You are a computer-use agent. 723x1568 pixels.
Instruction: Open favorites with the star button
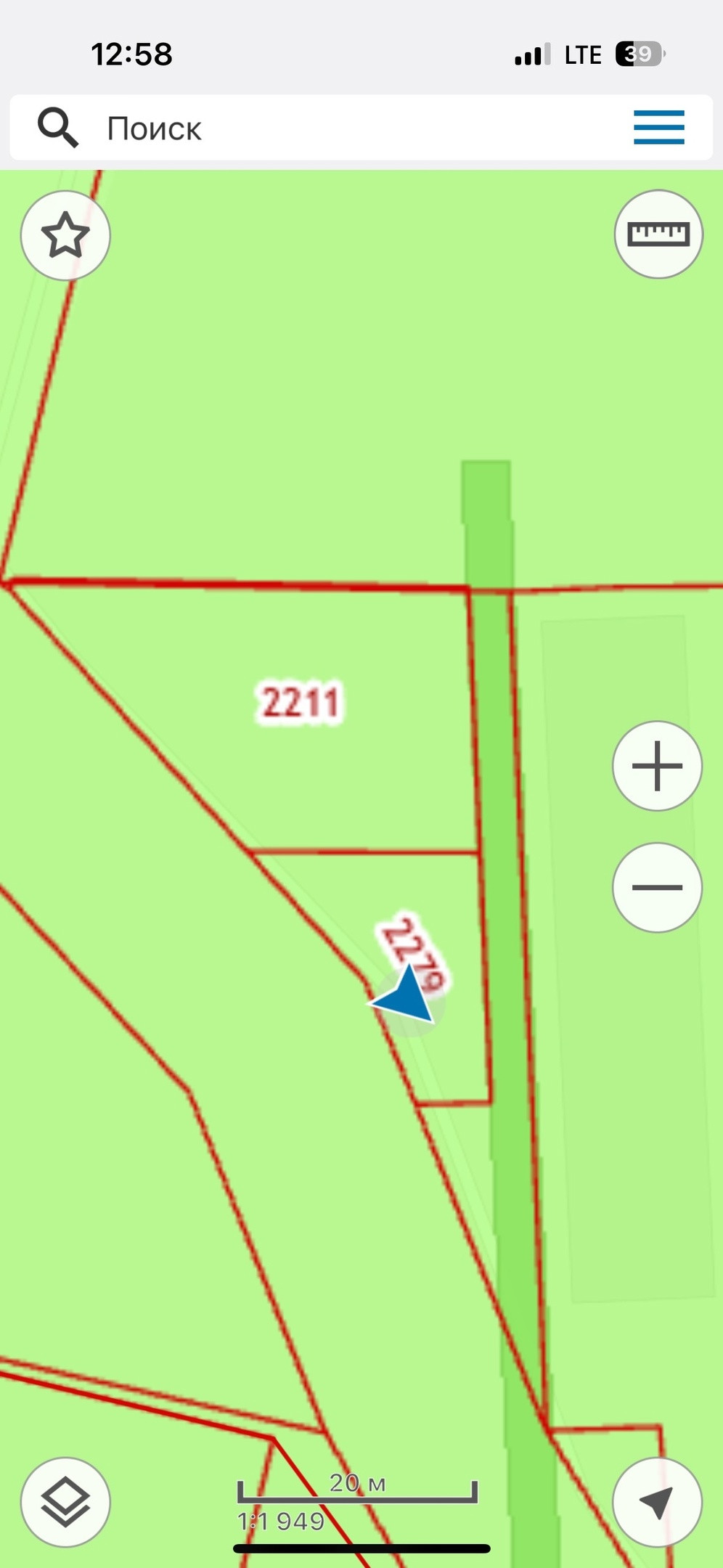(65, 235)
